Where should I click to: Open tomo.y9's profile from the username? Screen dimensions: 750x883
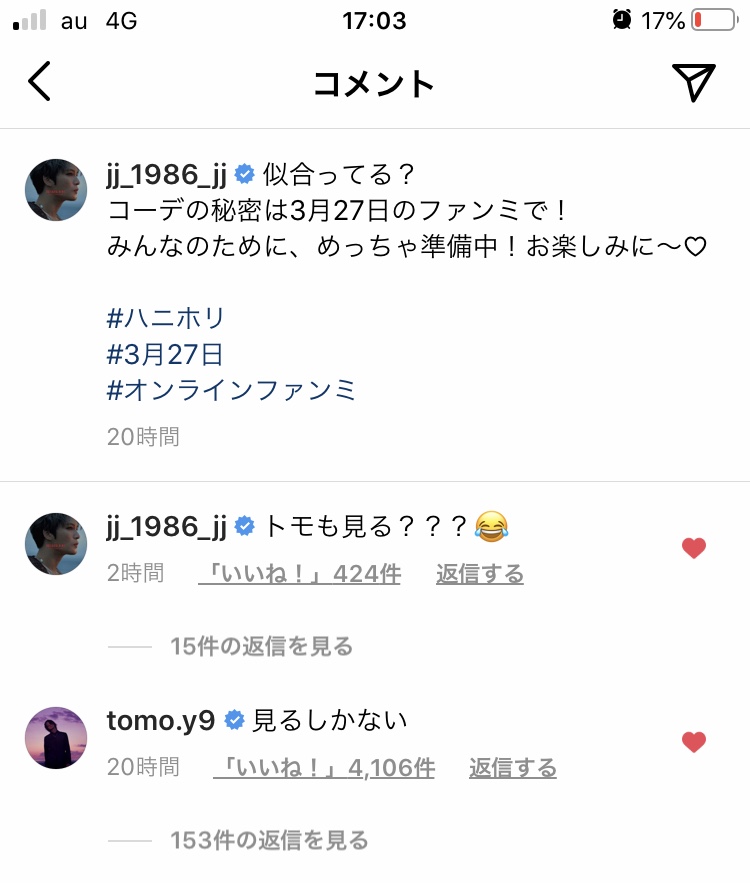pos(160,720)
